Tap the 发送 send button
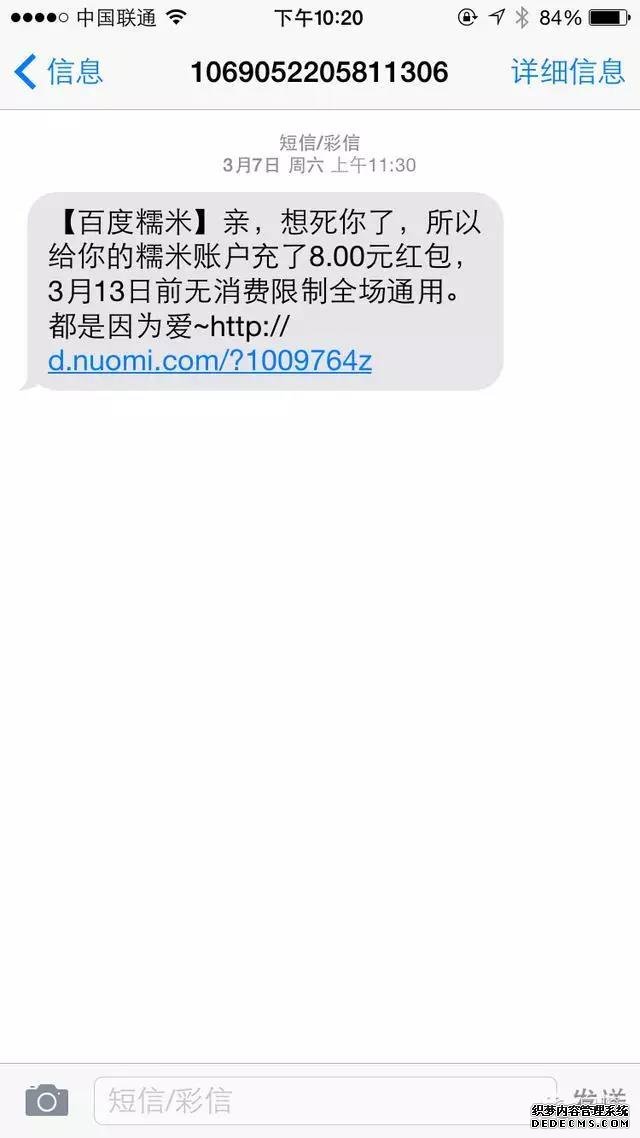 pyautogui.click(x=598, y=1101)
